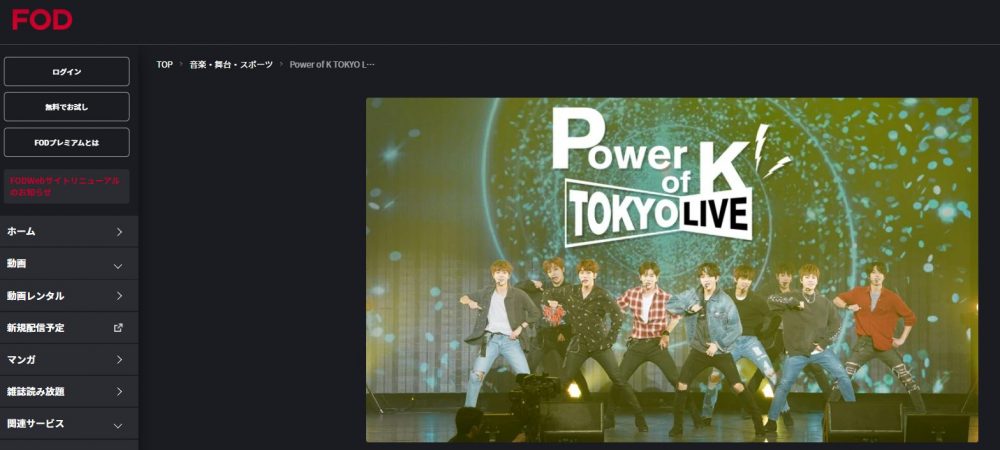The width and height of the screenshot is (1000, 450).
Task: Go to ホーム in the sidebar
Action: tap(67, 232)
